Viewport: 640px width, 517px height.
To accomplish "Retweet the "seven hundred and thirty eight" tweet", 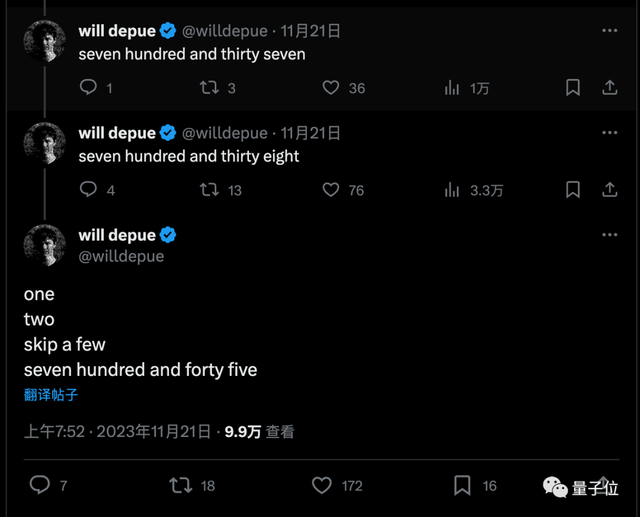I will point(209,190).
